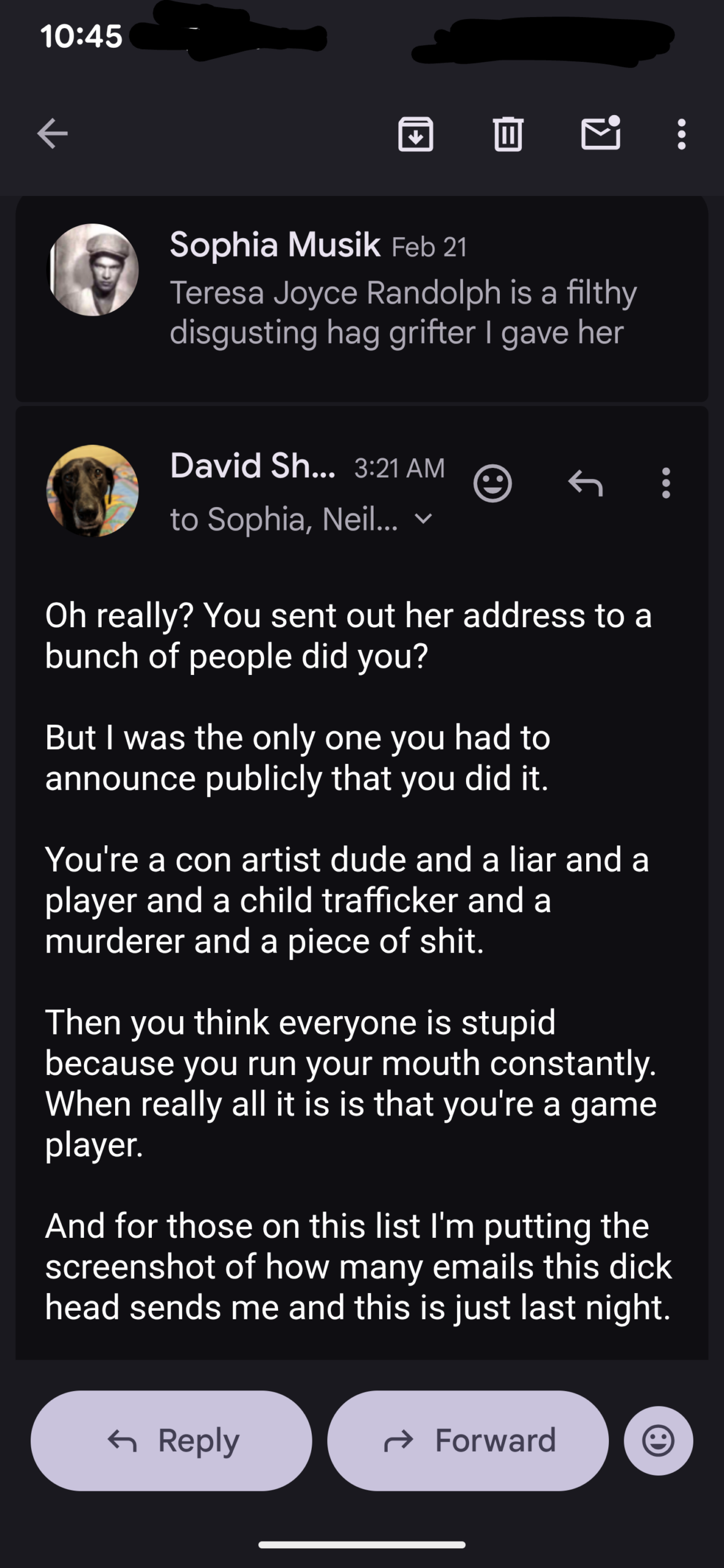
Task: Mark the conversation as unread
Action: (600, 133)
